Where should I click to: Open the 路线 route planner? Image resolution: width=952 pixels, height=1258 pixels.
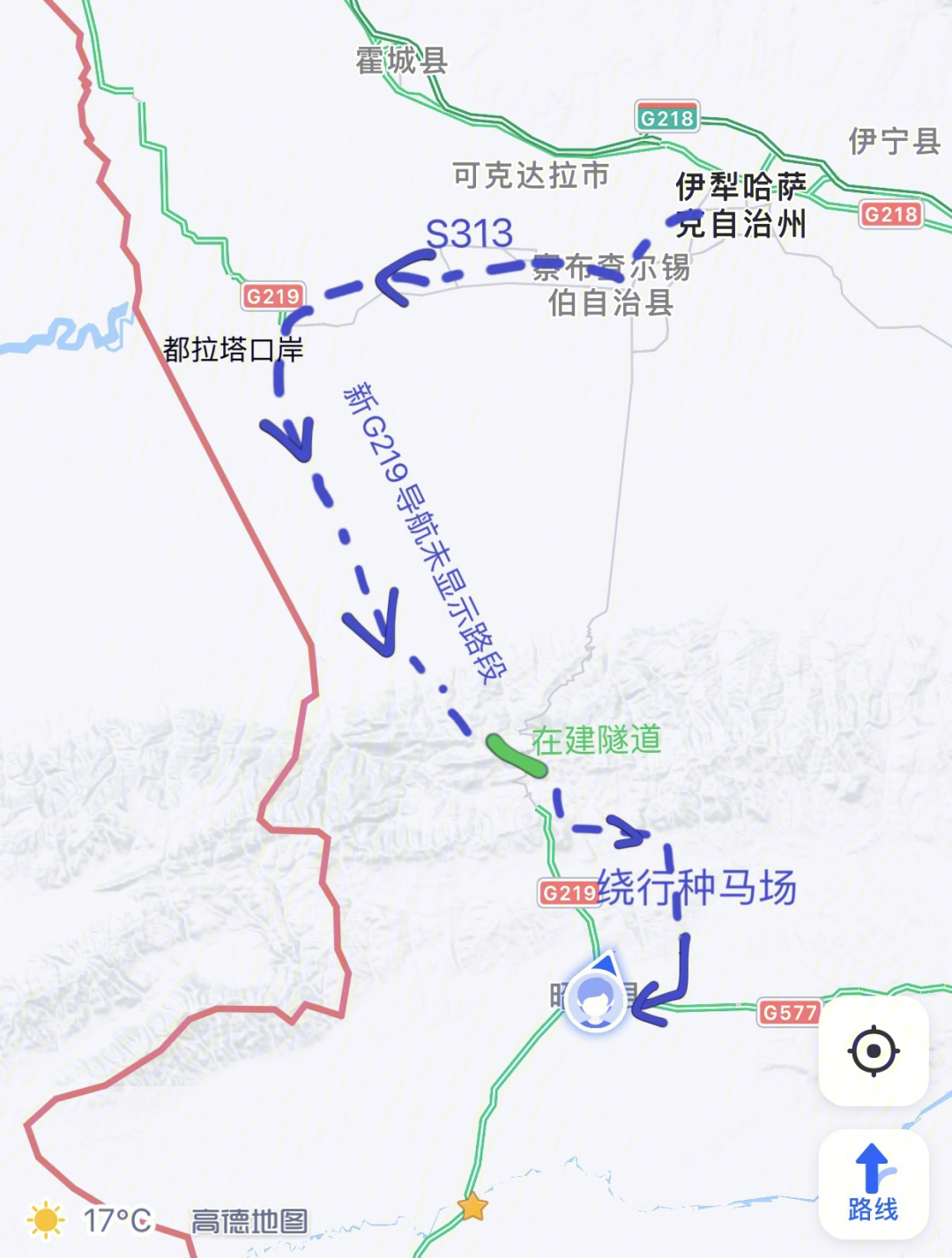click(873, 1184)
